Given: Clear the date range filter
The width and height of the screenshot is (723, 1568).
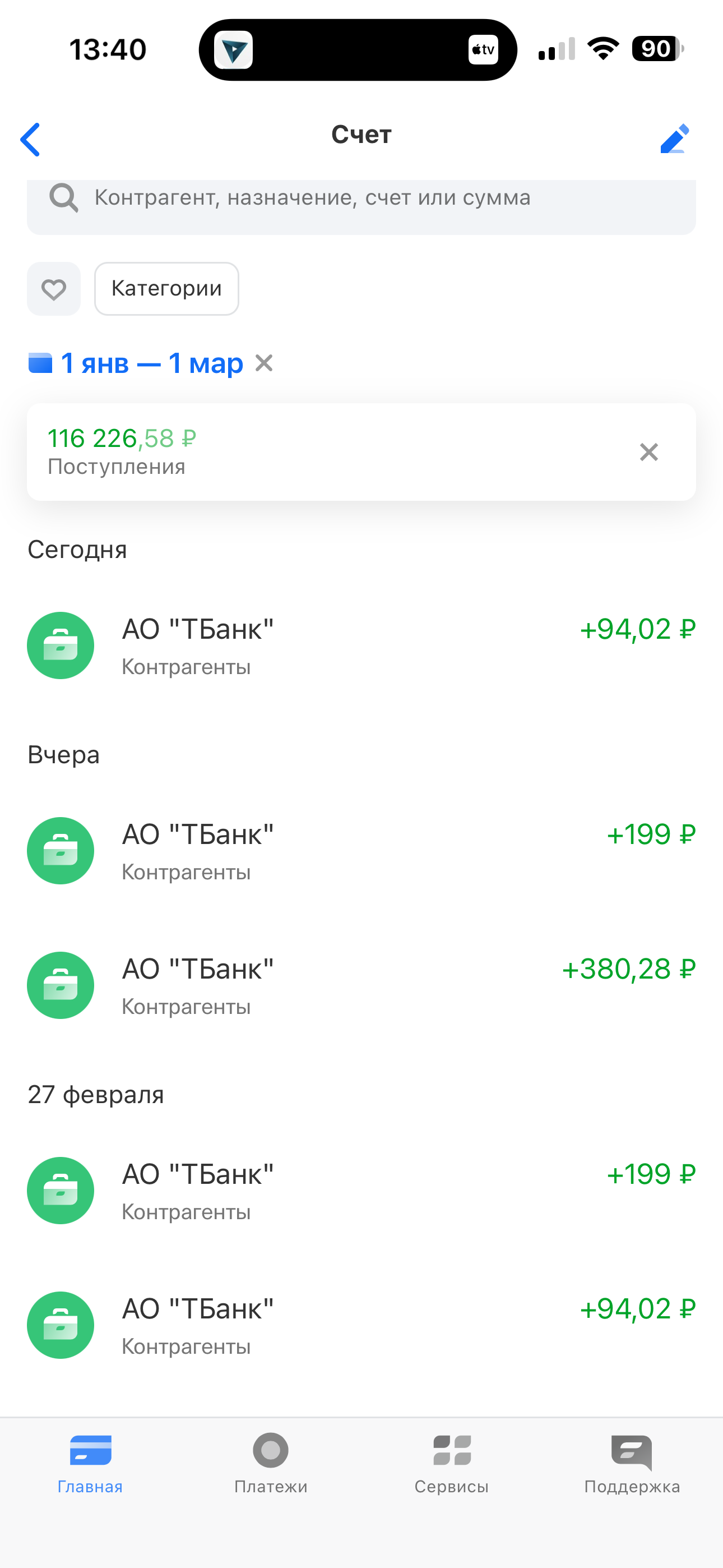Looking at the screenshot, I should [x=264, y=363].
